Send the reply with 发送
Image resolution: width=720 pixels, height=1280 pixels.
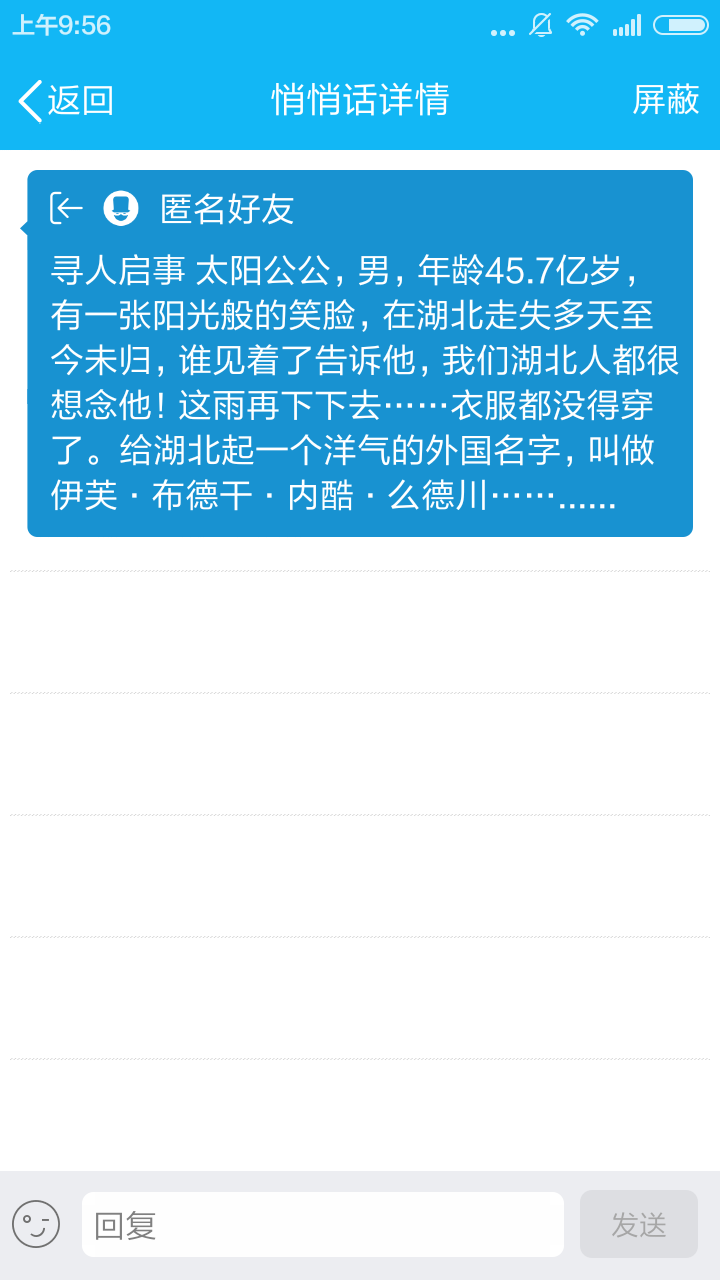pos(638,1224)
